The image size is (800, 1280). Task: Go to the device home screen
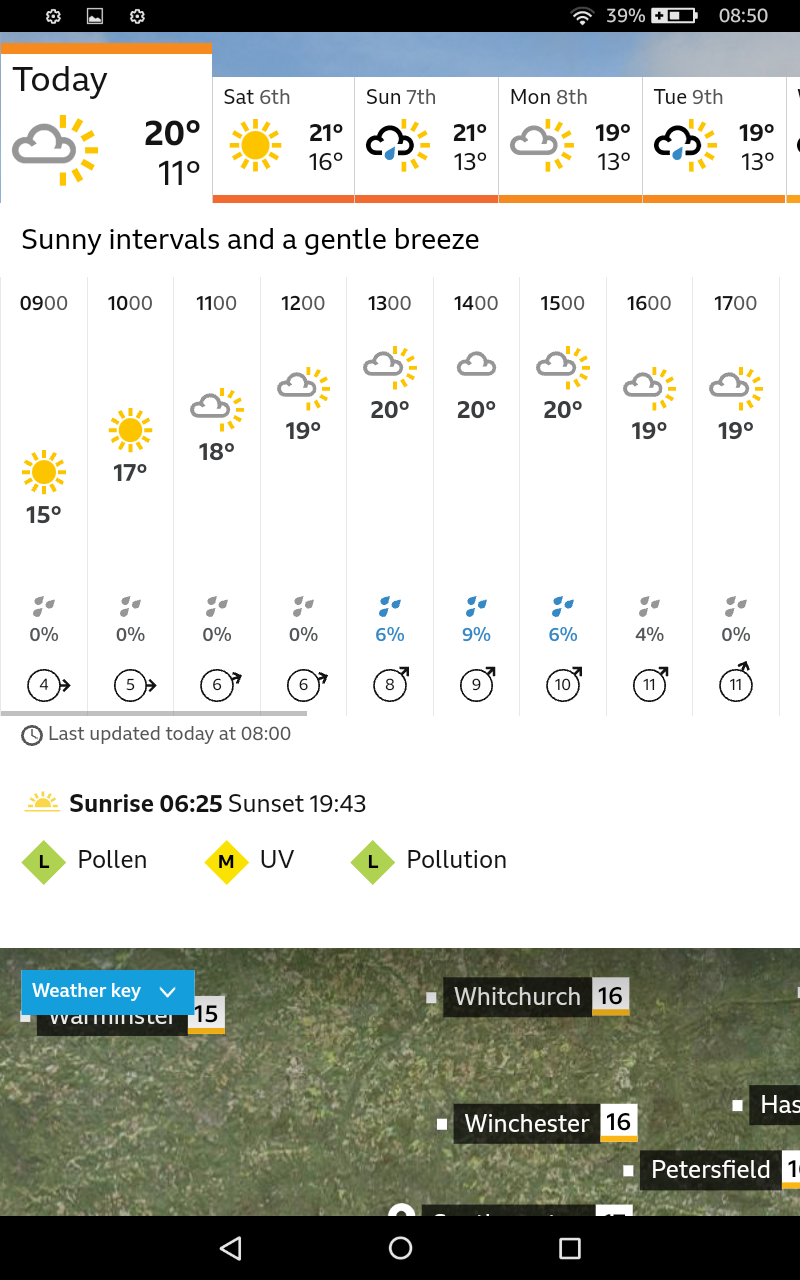pos(400,1248)
